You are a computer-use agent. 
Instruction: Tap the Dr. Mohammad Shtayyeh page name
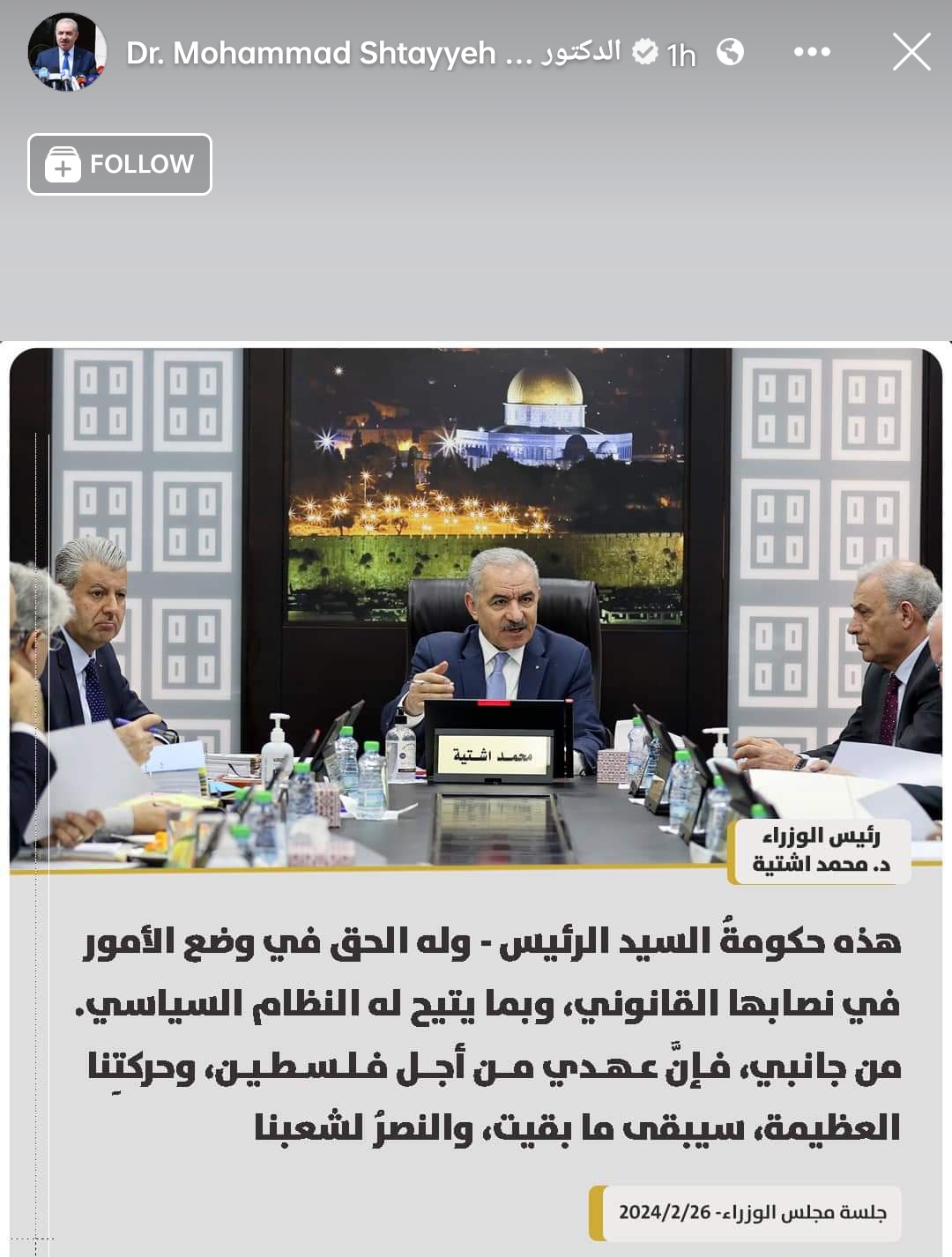[373, 53]
